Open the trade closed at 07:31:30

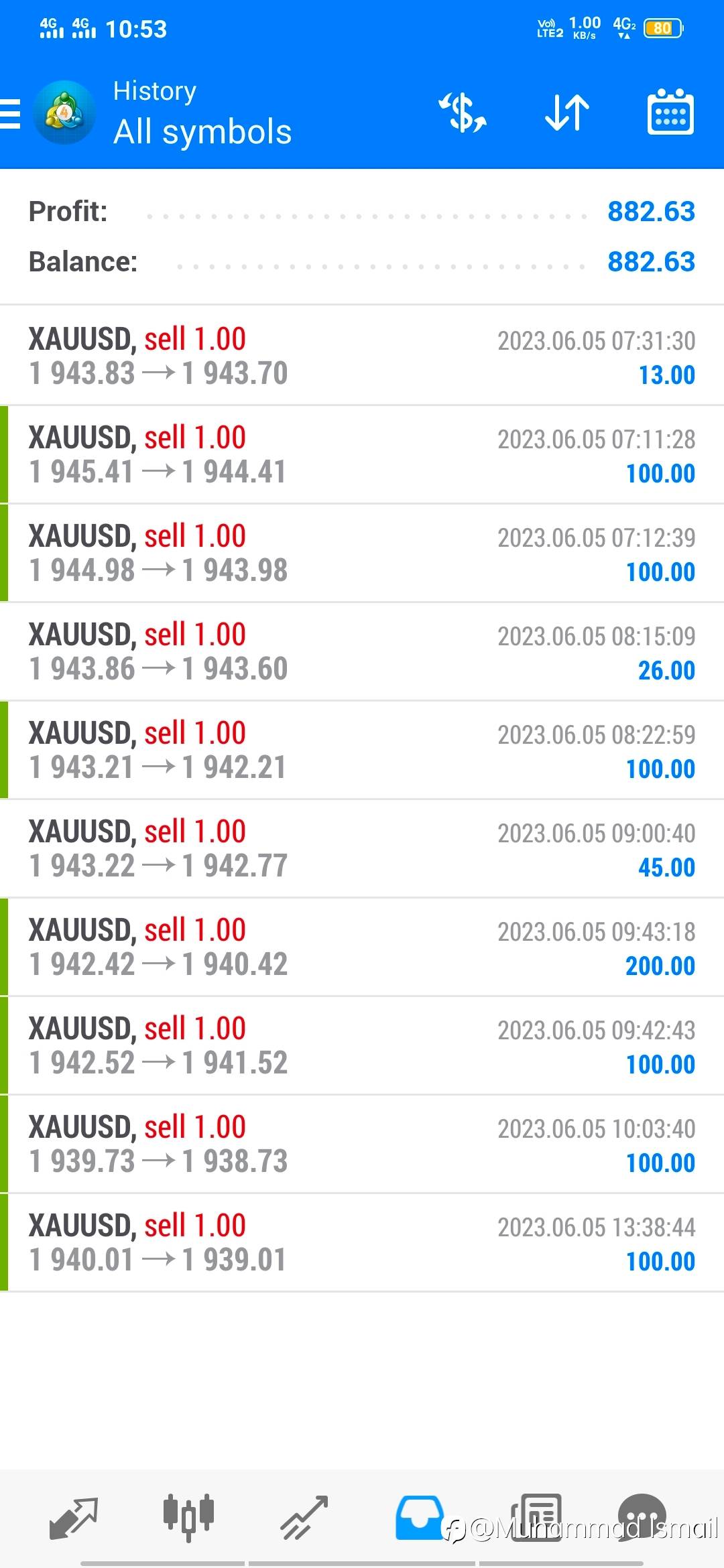click(x=362, y=356)
